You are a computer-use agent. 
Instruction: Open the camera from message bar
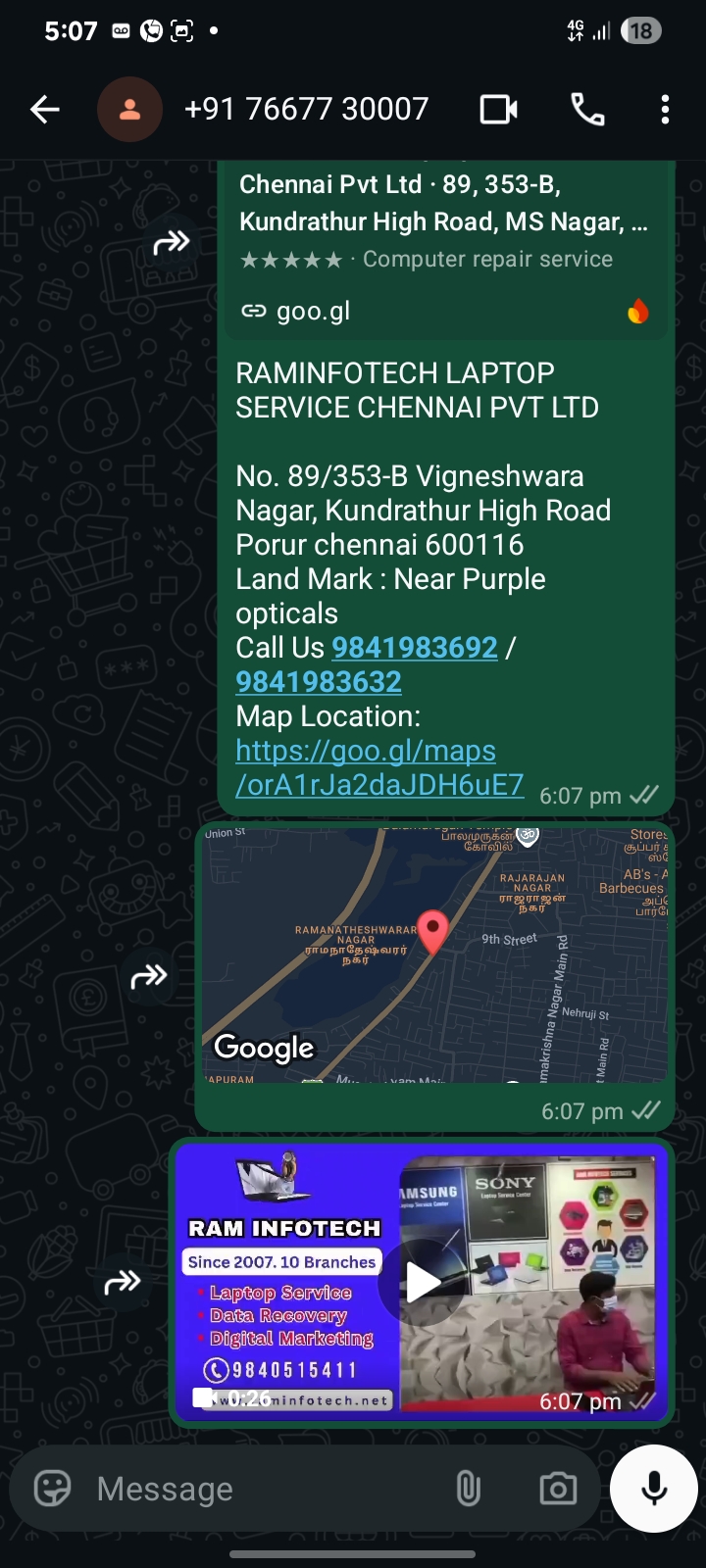coord(558,1489)
